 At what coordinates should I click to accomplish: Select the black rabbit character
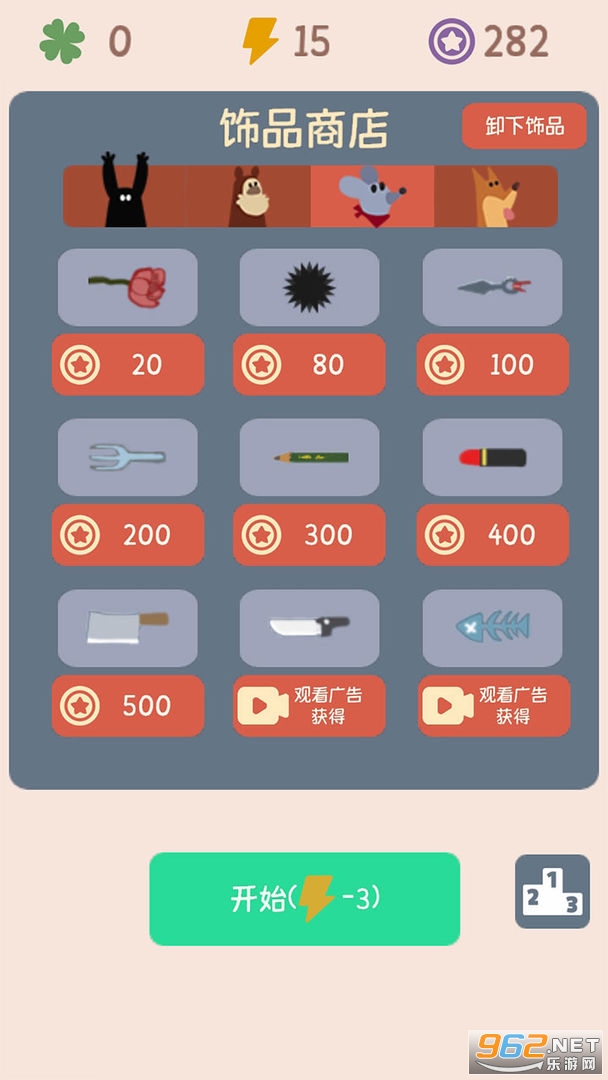(124, 196)
